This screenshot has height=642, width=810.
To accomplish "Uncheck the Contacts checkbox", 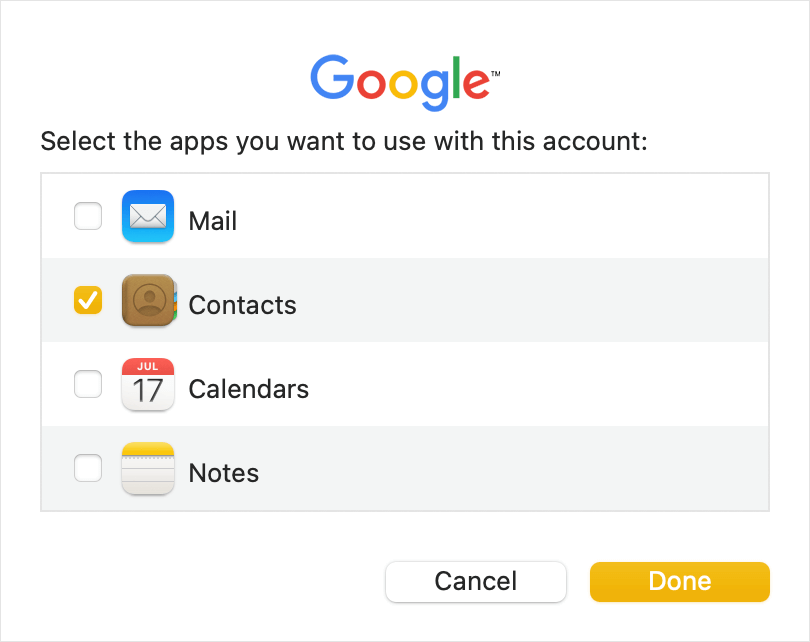I will coord(88,300).
